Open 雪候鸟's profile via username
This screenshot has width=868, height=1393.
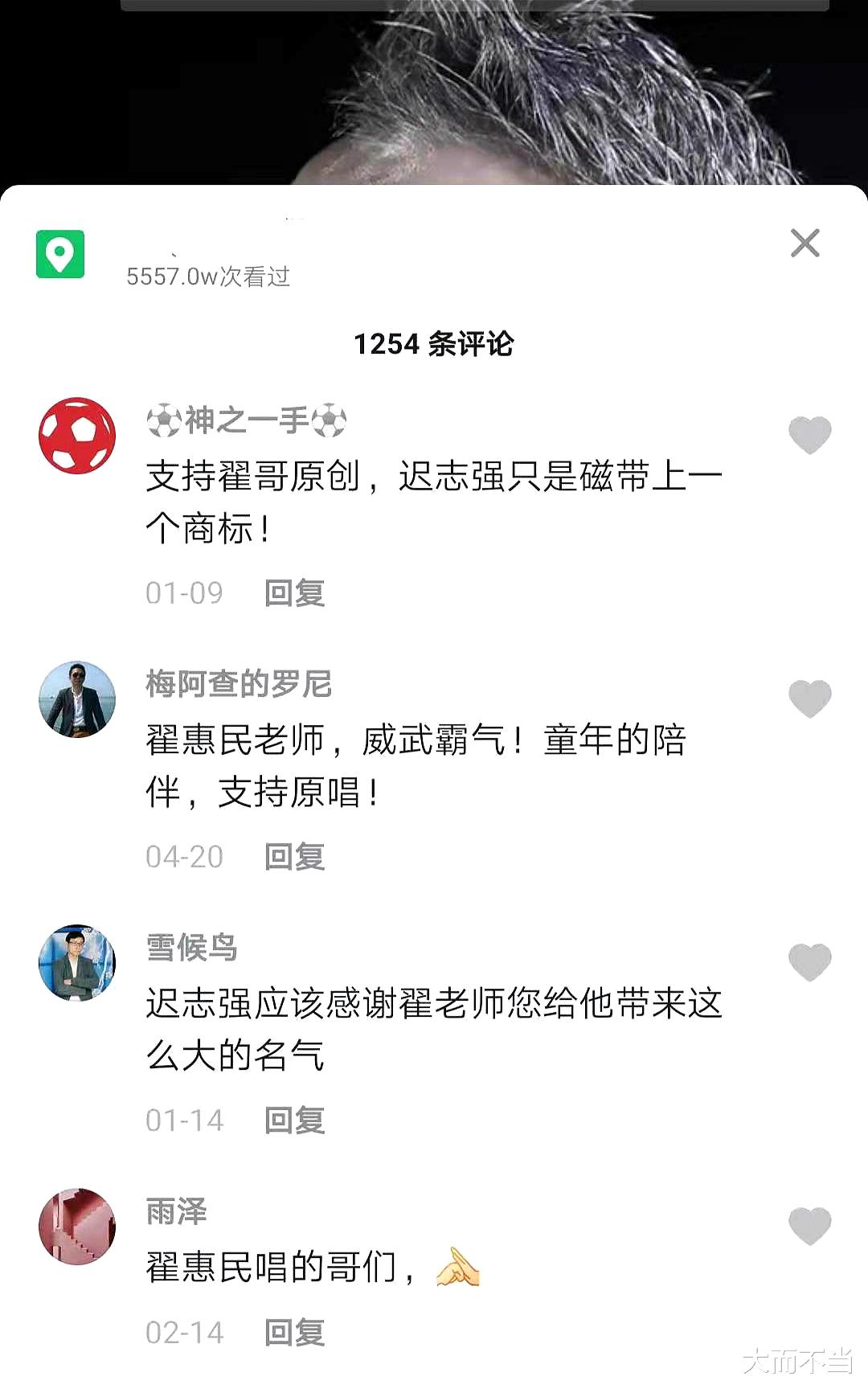click(193, 948)
